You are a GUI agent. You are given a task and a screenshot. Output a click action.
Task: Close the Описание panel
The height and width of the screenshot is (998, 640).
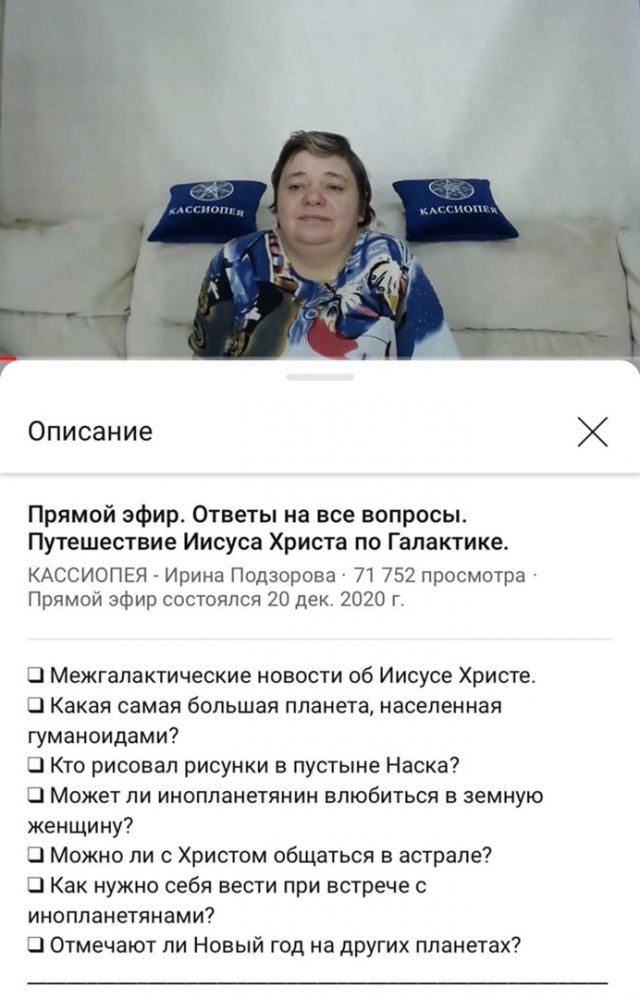[592, 431]
